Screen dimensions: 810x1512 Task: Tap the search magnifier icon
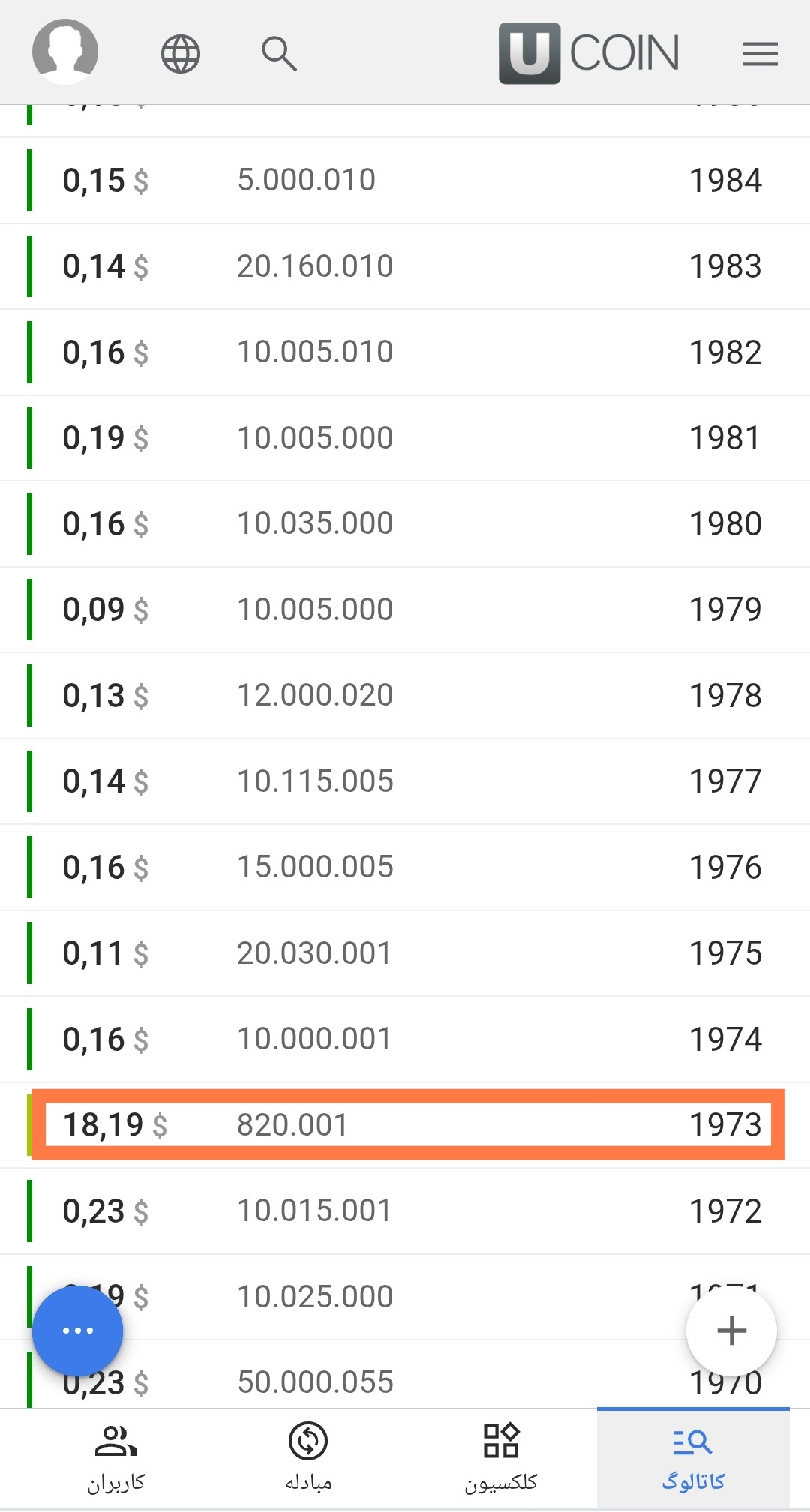[279, 54]
